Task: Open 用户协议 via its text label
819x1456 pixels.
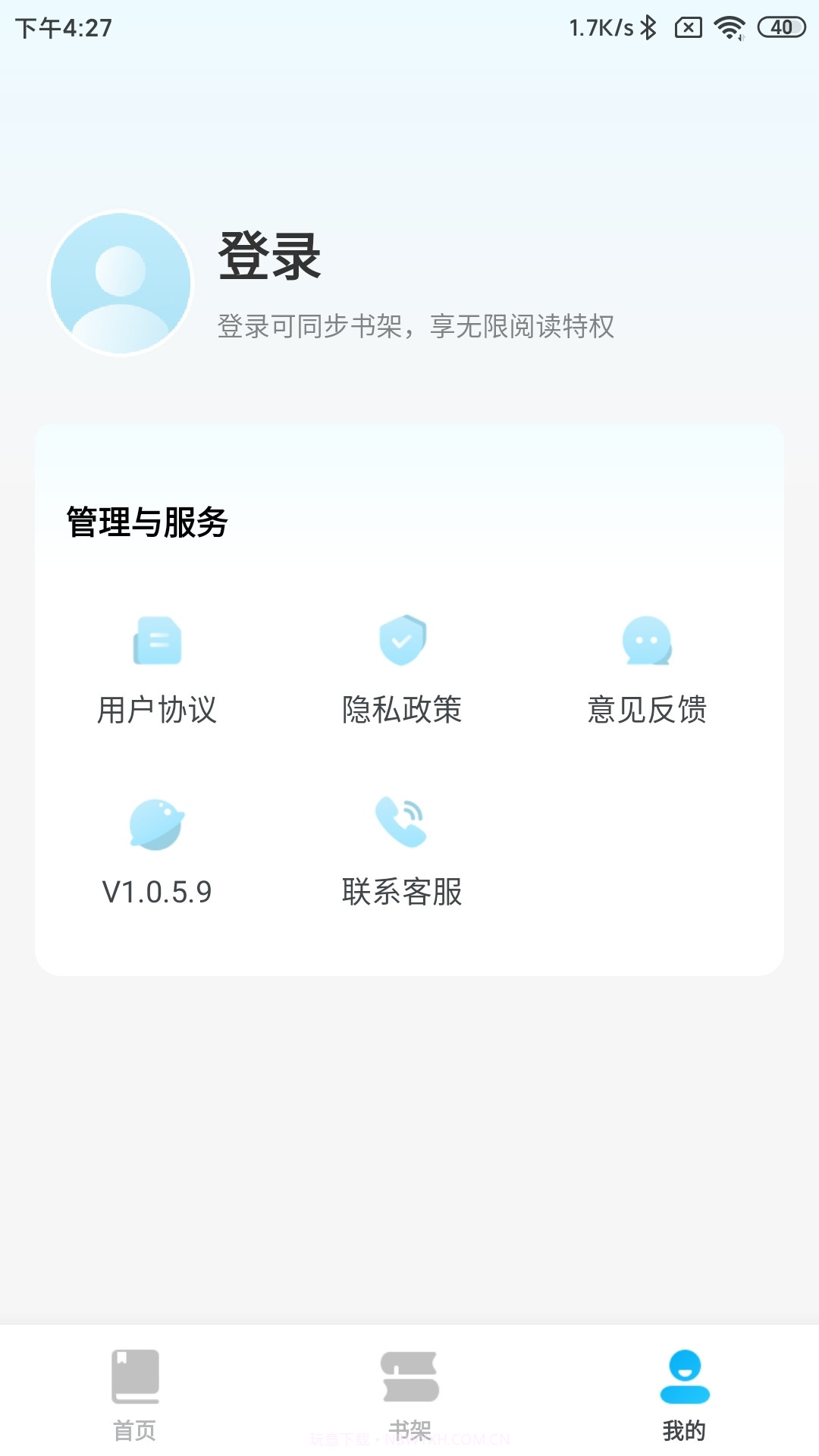Action: click(x=157, y=711)
